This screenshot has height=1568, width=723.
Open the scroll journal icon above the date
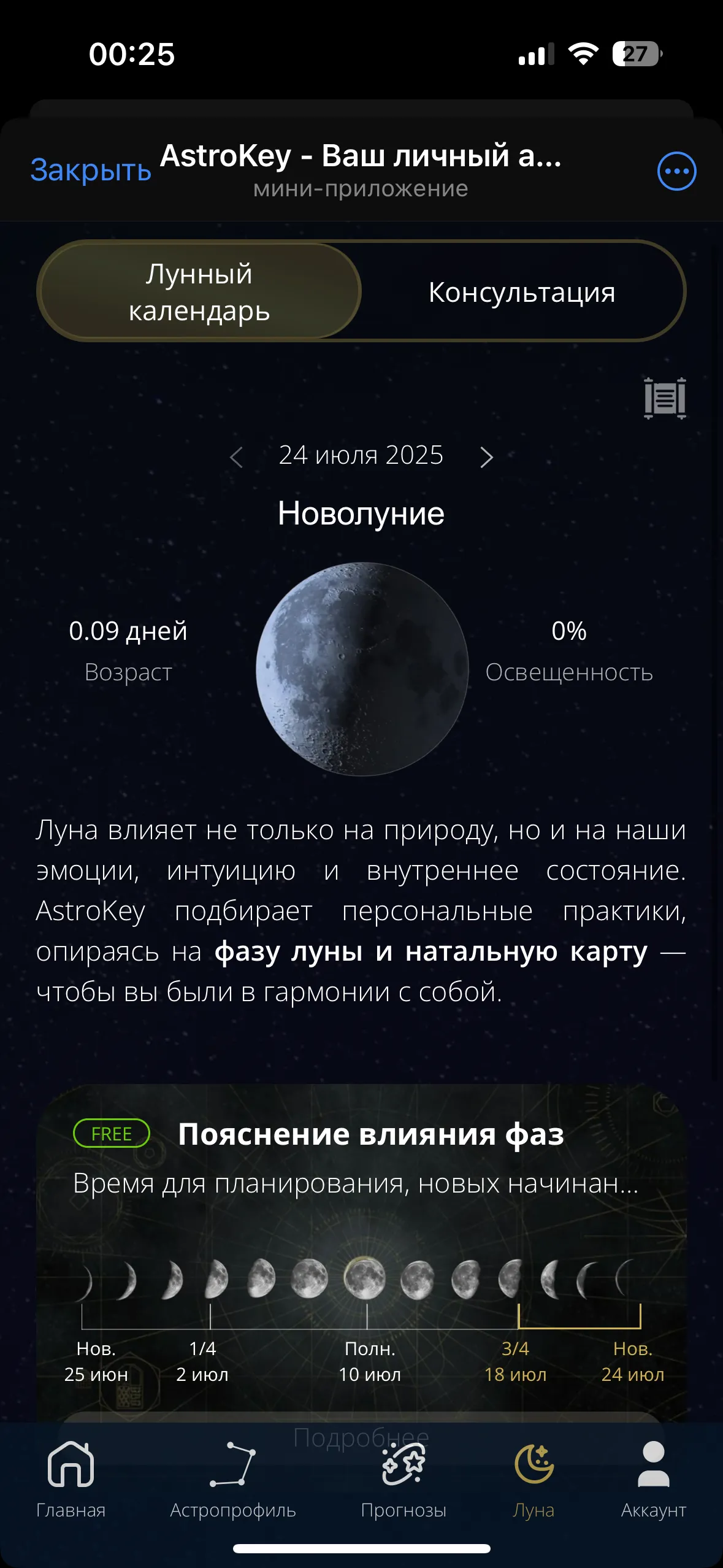click(665, 399)
